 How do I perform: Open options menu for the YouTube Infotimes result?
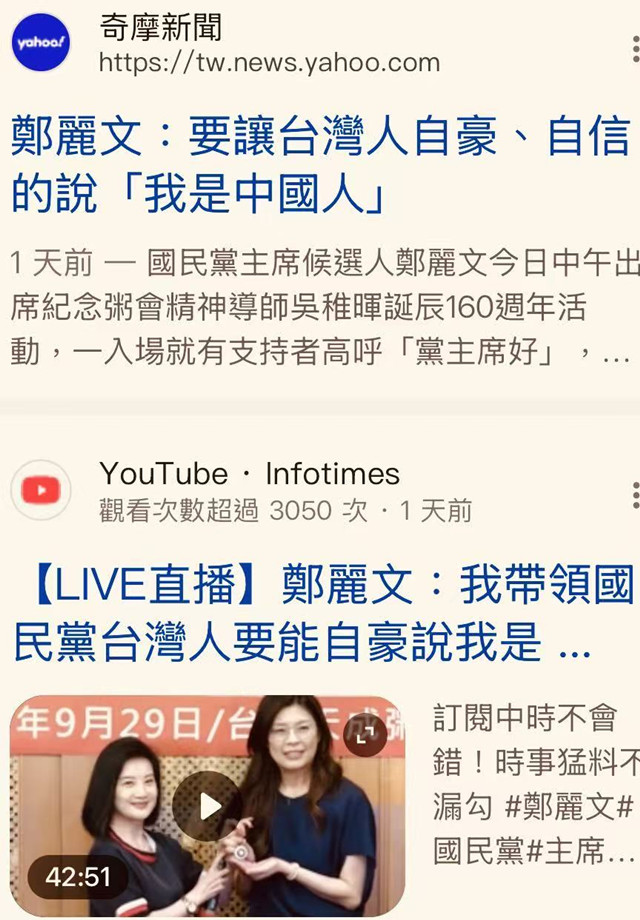(635, 493)
